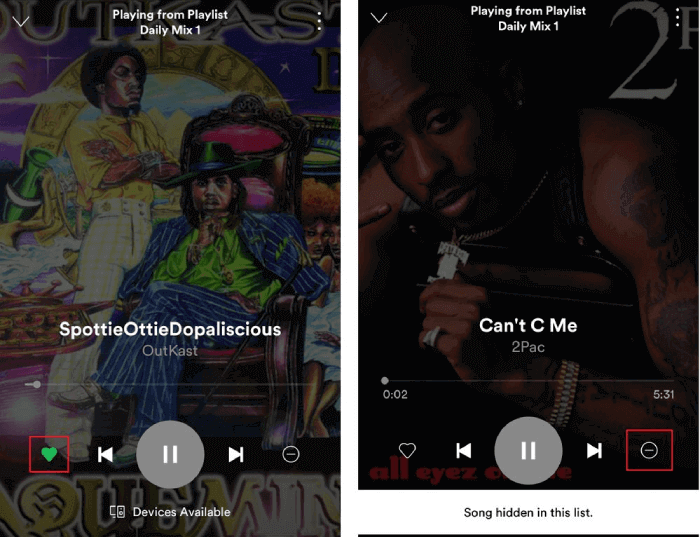Go to previous track on 2Pac screen
Screen dimensions: 700x537
pyautogui.click(x=463, y=451)
